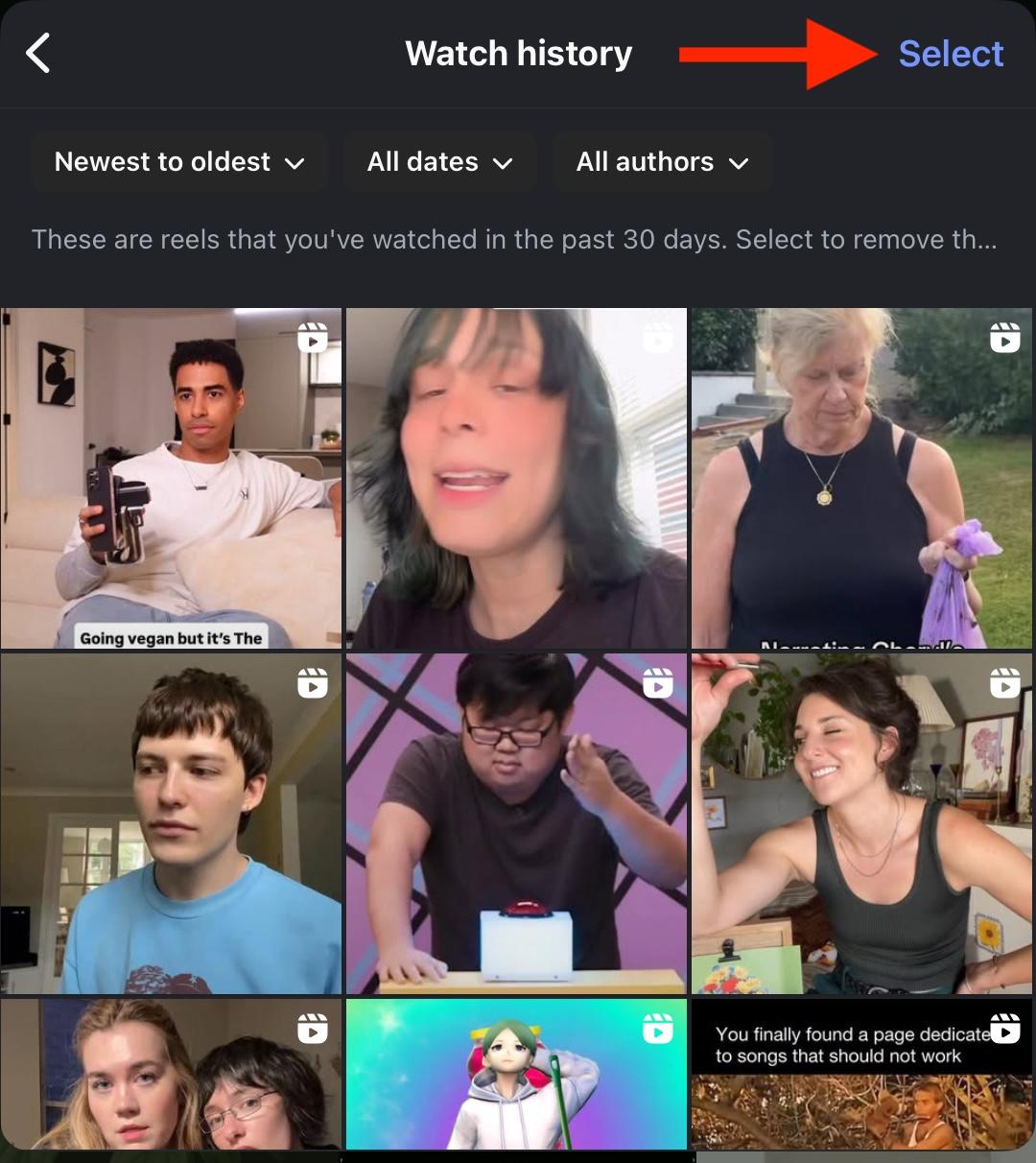Open the 'songs that should not work' reel
1036x1163 pixels.
tap(861, 1074)
